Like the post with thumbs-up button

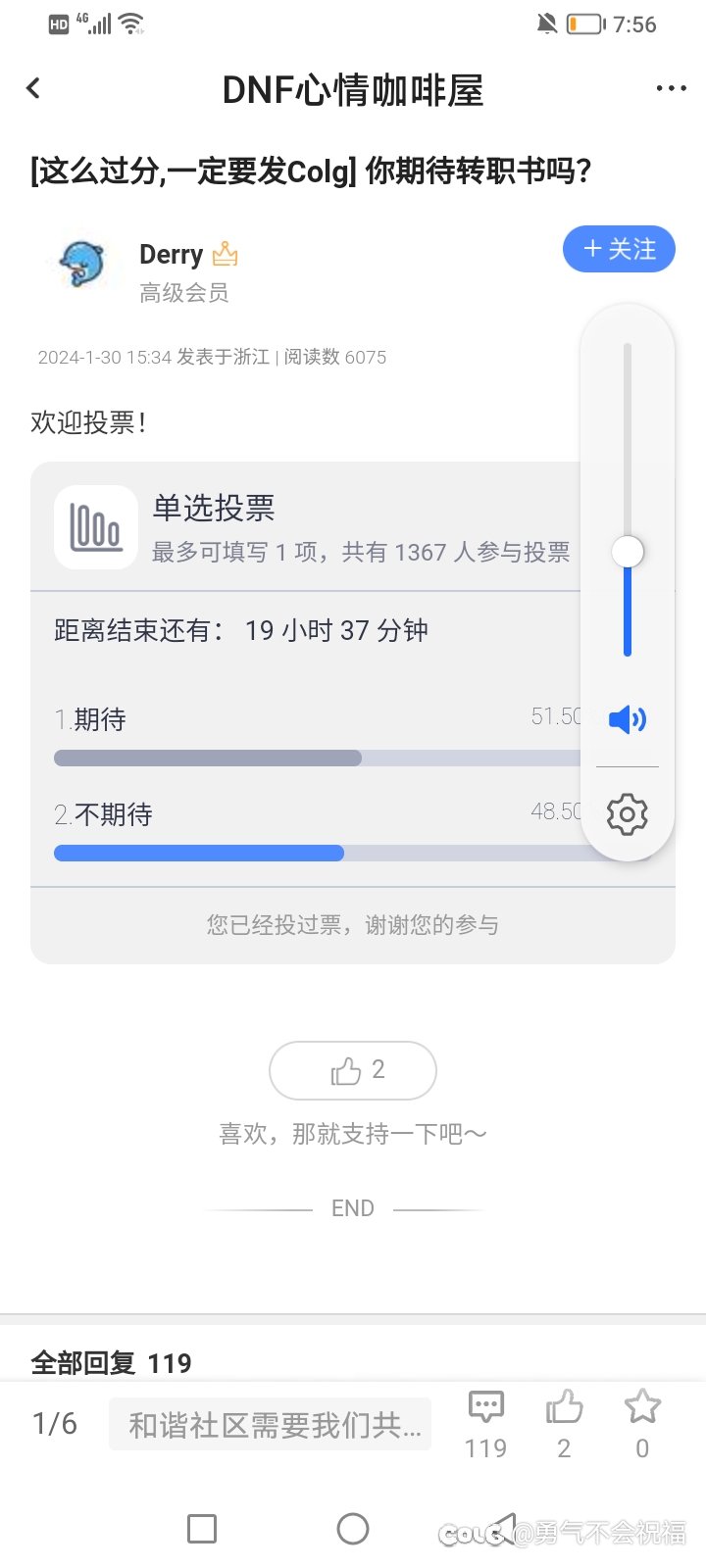pos(353,1070)
